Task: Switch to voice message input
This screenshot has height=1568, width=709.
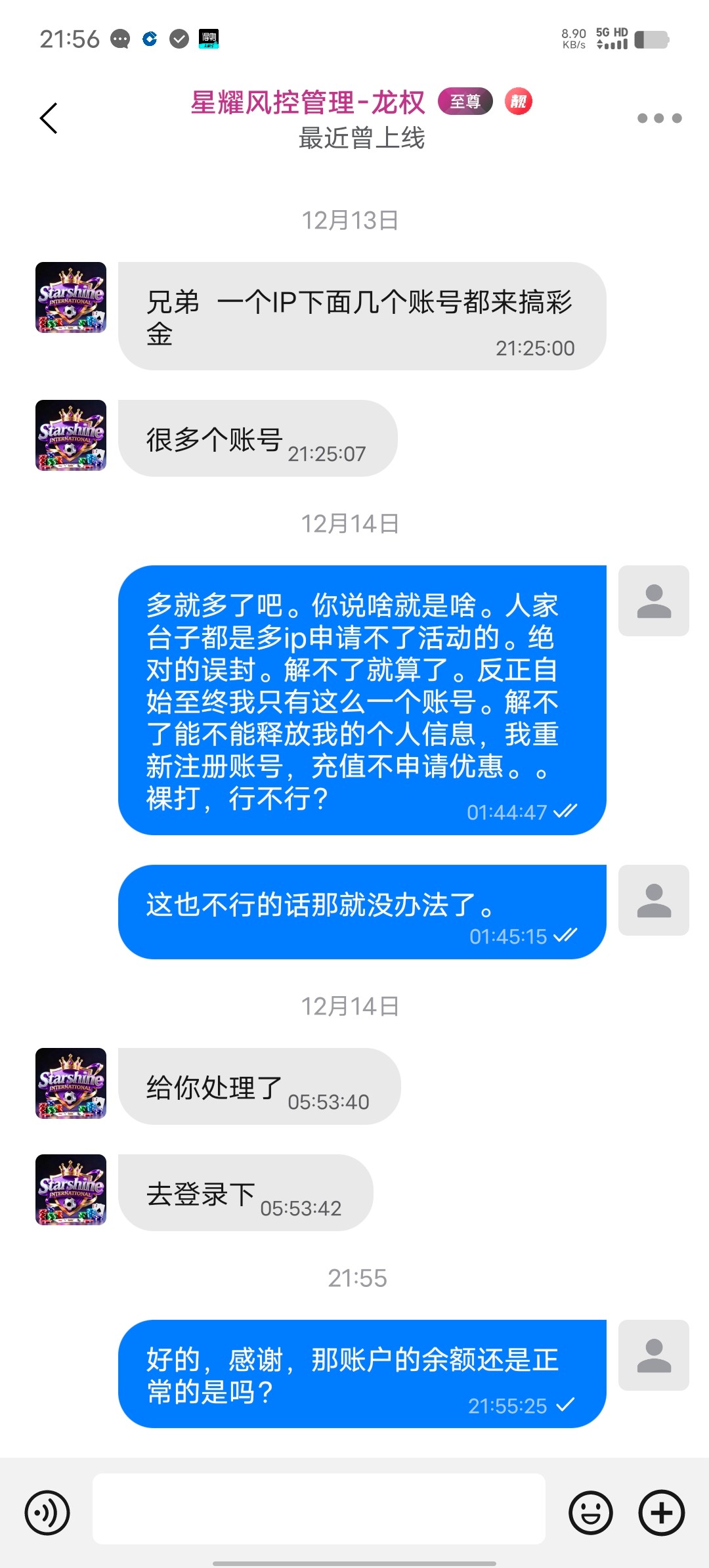Action: (x=47, y=1513)
